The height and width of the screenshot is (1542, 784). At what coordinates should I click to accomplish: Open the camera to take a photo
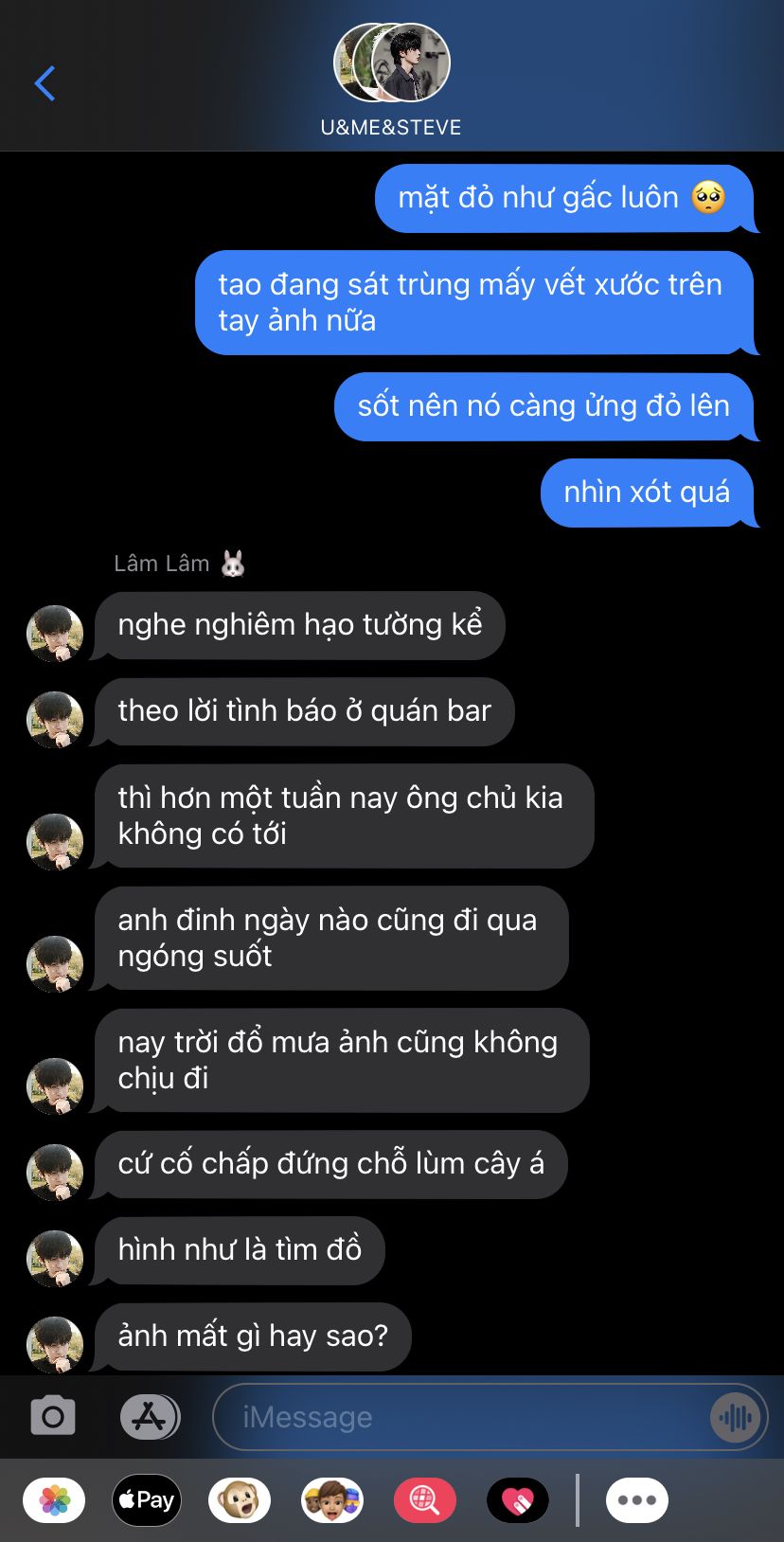[53, 1417]
